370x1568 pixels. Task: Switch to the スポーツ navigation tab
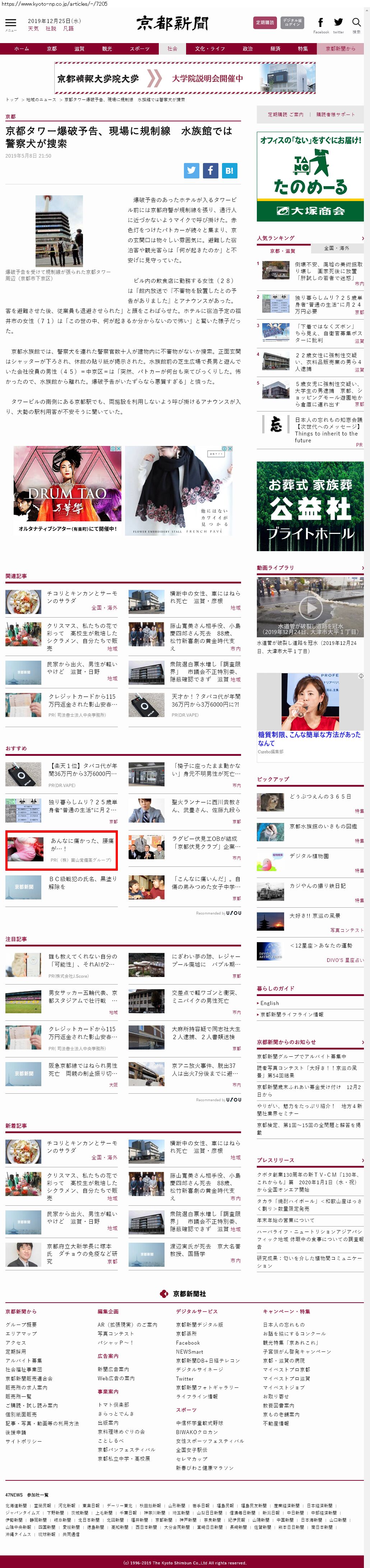(x=139, y=49)
